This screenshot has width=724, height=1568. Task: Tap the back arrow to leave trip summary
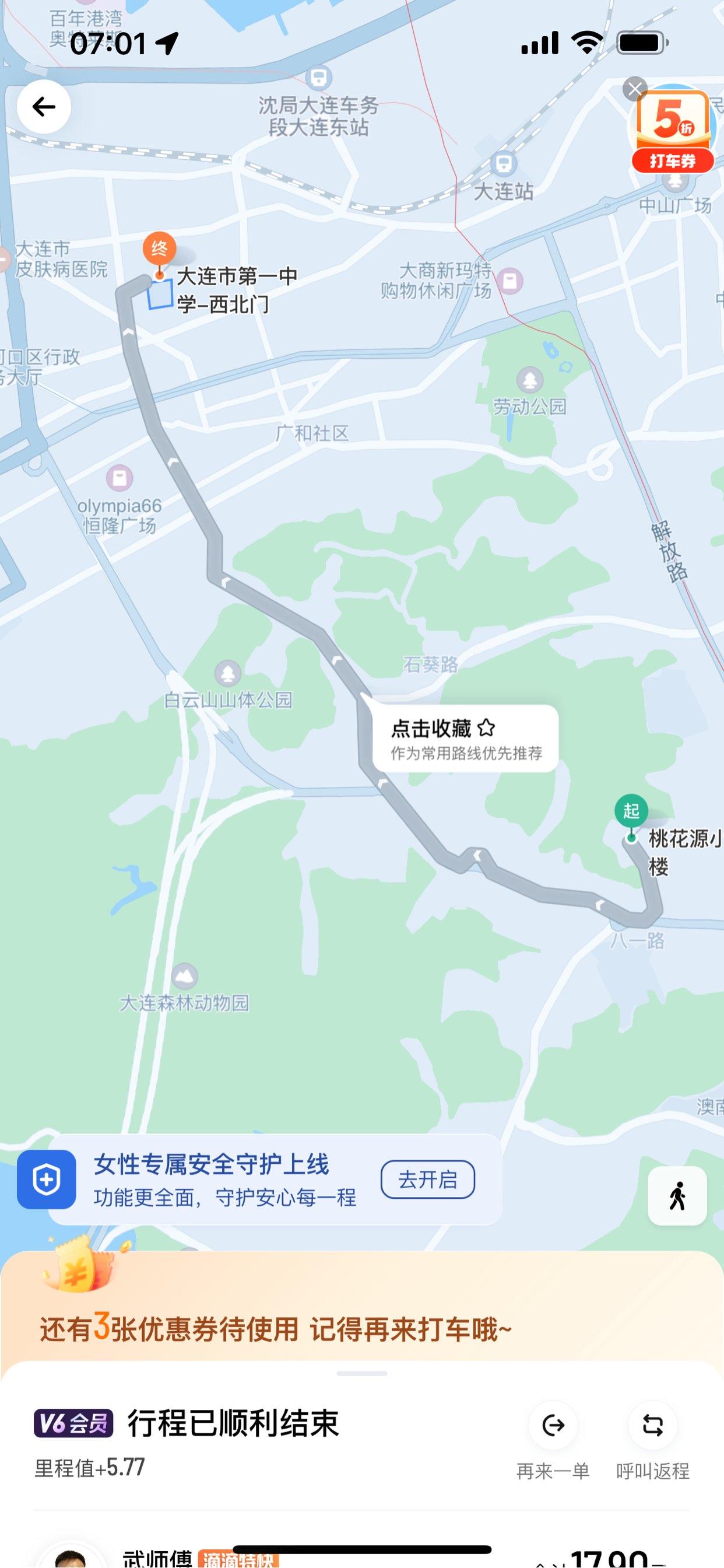(x=44, y=106)
